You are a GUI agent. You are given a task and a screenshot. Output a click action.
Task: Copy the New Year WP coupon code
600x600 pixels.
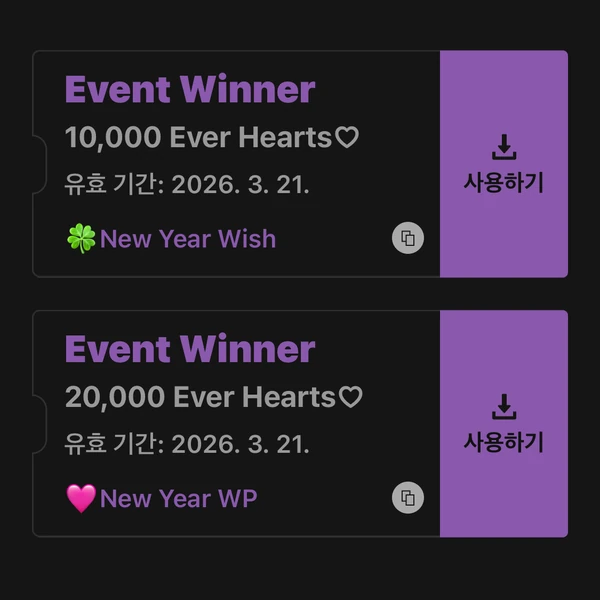pyautogui.click(x=407, y=497)
